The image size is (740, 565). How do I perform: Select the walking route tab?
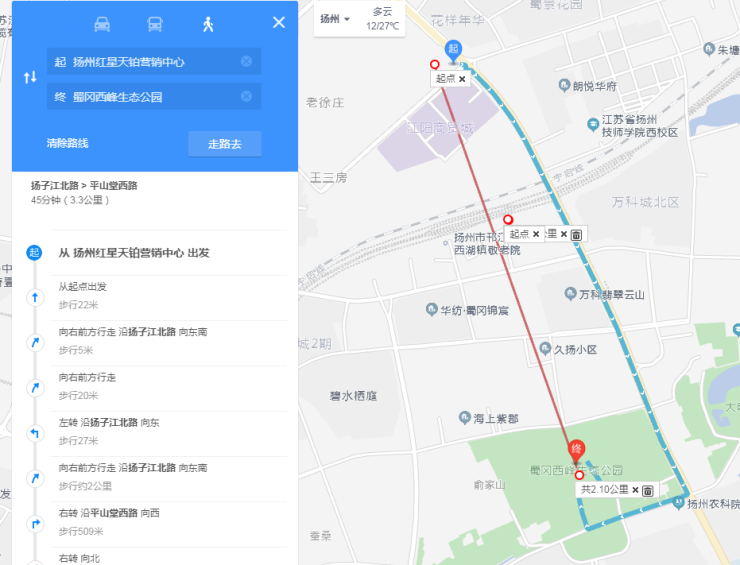point(208,24)
